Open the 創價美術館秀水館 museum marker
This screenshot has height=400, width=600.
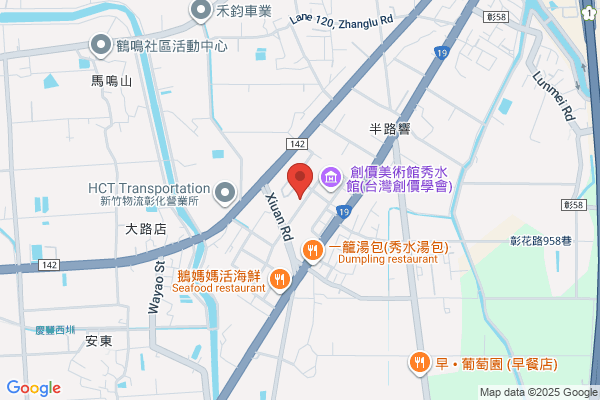(331, 178)
